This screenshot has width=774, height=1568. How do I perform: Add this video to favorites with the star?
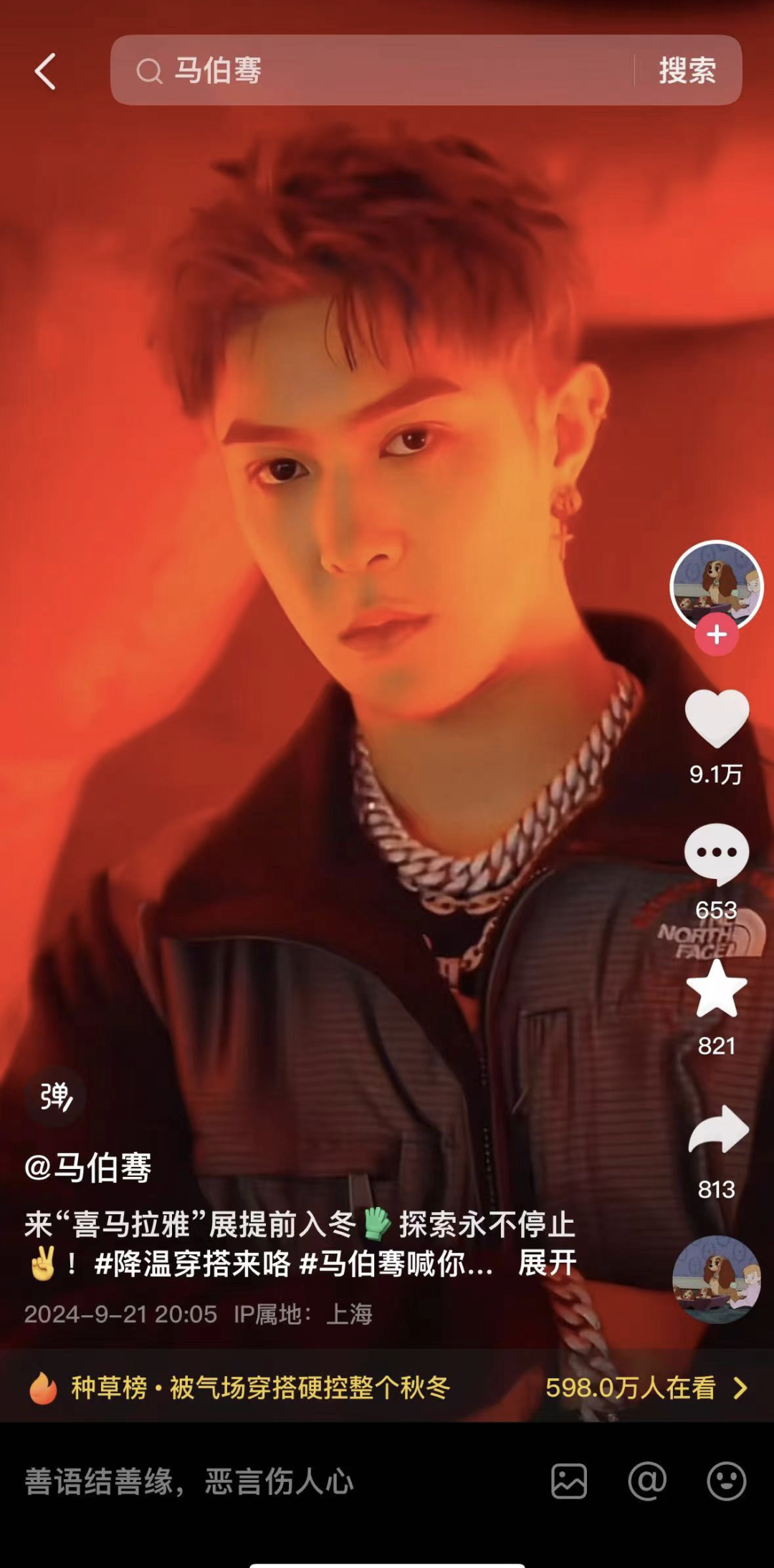pyautogui.click(x=717, y=989)
